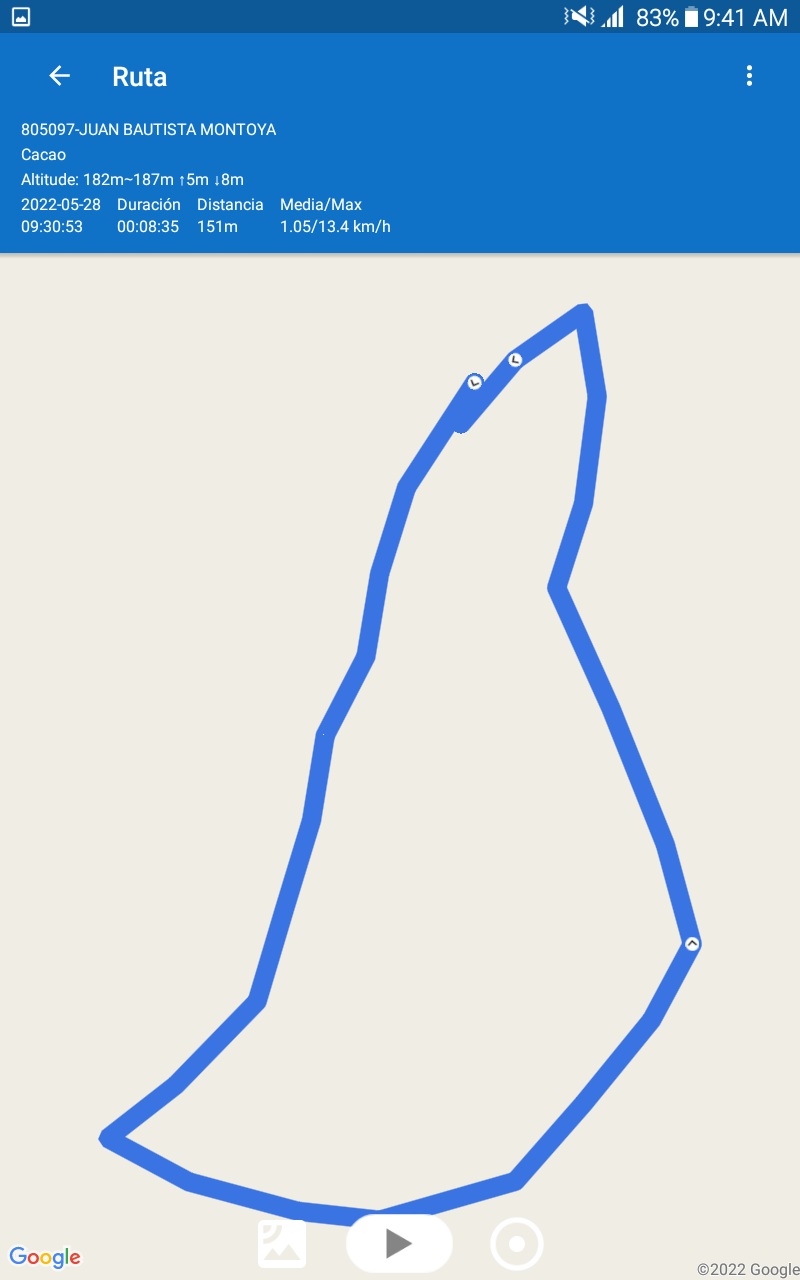800x1280 pixels.
Task: Center the map on the route
Action: pyautogui.click(x=517, y=1244)
